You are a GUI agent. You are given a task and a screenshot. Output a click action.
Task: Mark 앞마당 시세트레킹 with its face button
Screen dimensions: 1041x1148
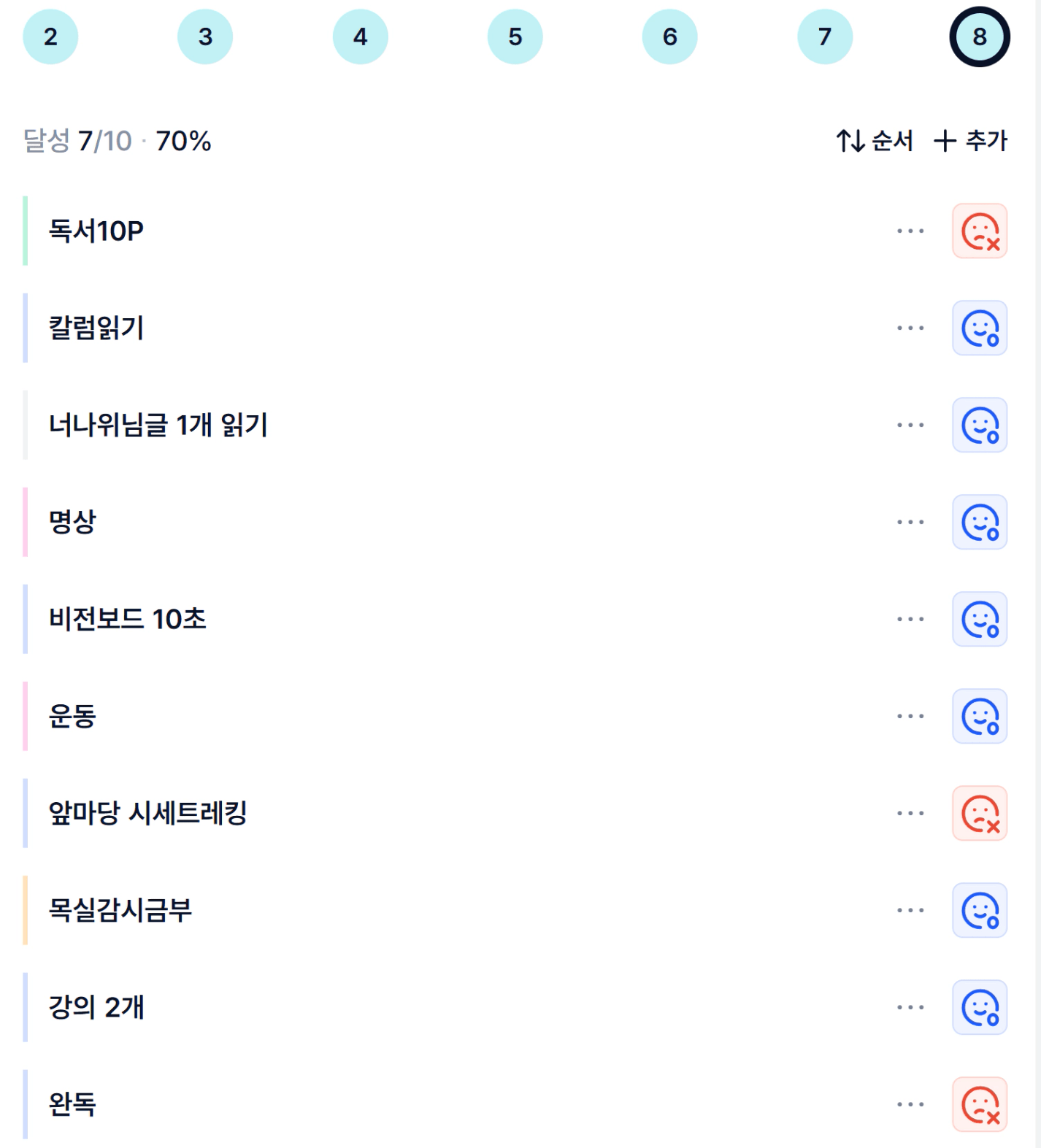click(979, 813)
